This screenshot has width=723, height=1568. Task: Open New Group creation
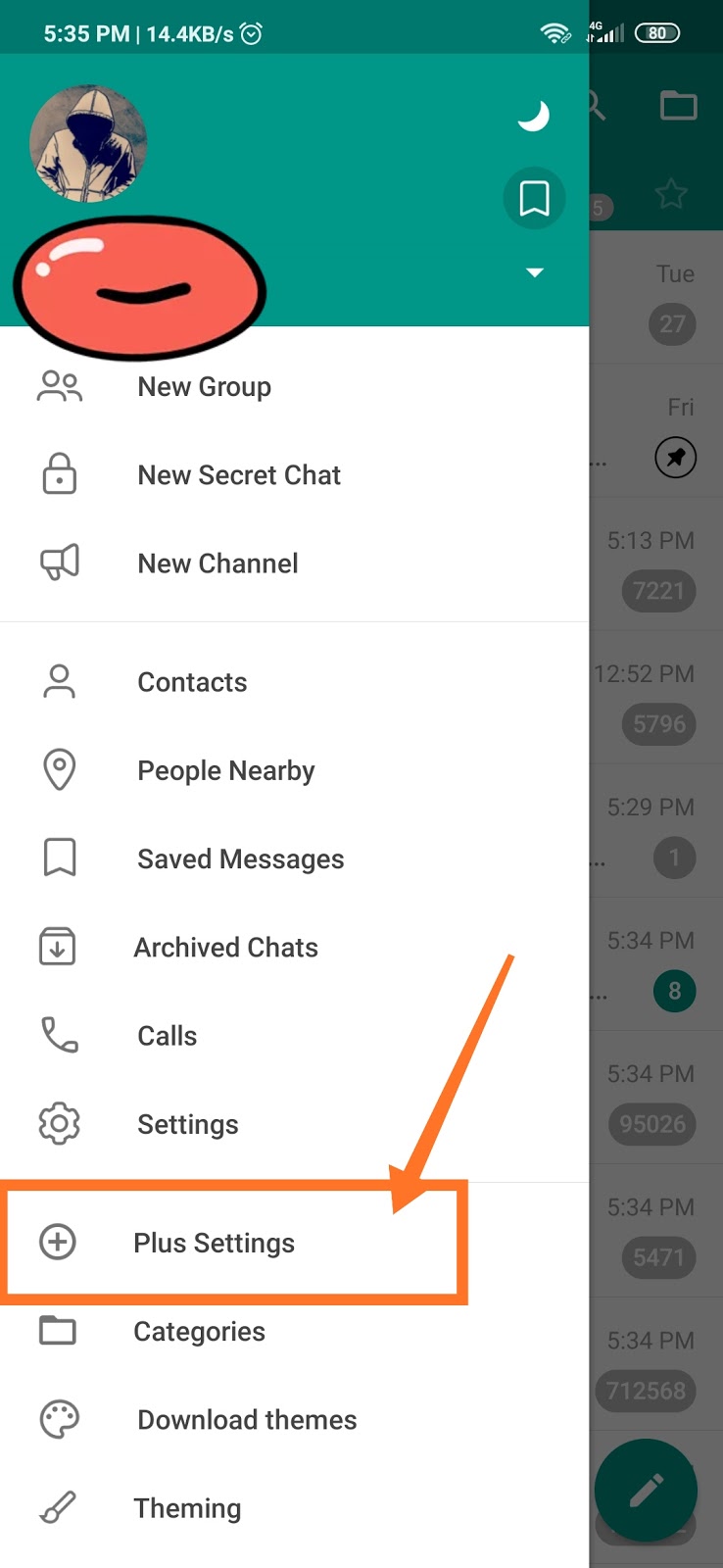coord(204,386)
